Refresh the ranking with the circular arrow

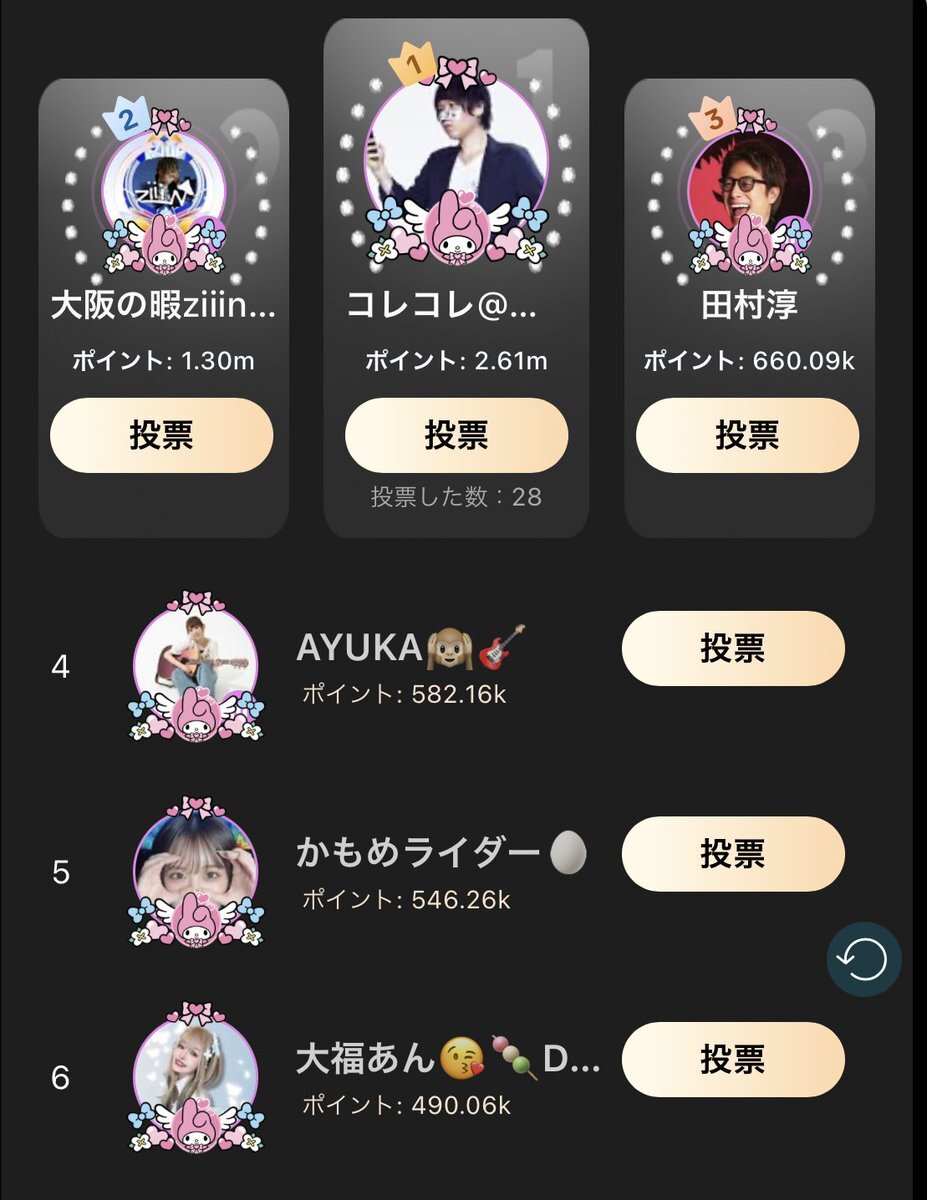coord(863,960)
